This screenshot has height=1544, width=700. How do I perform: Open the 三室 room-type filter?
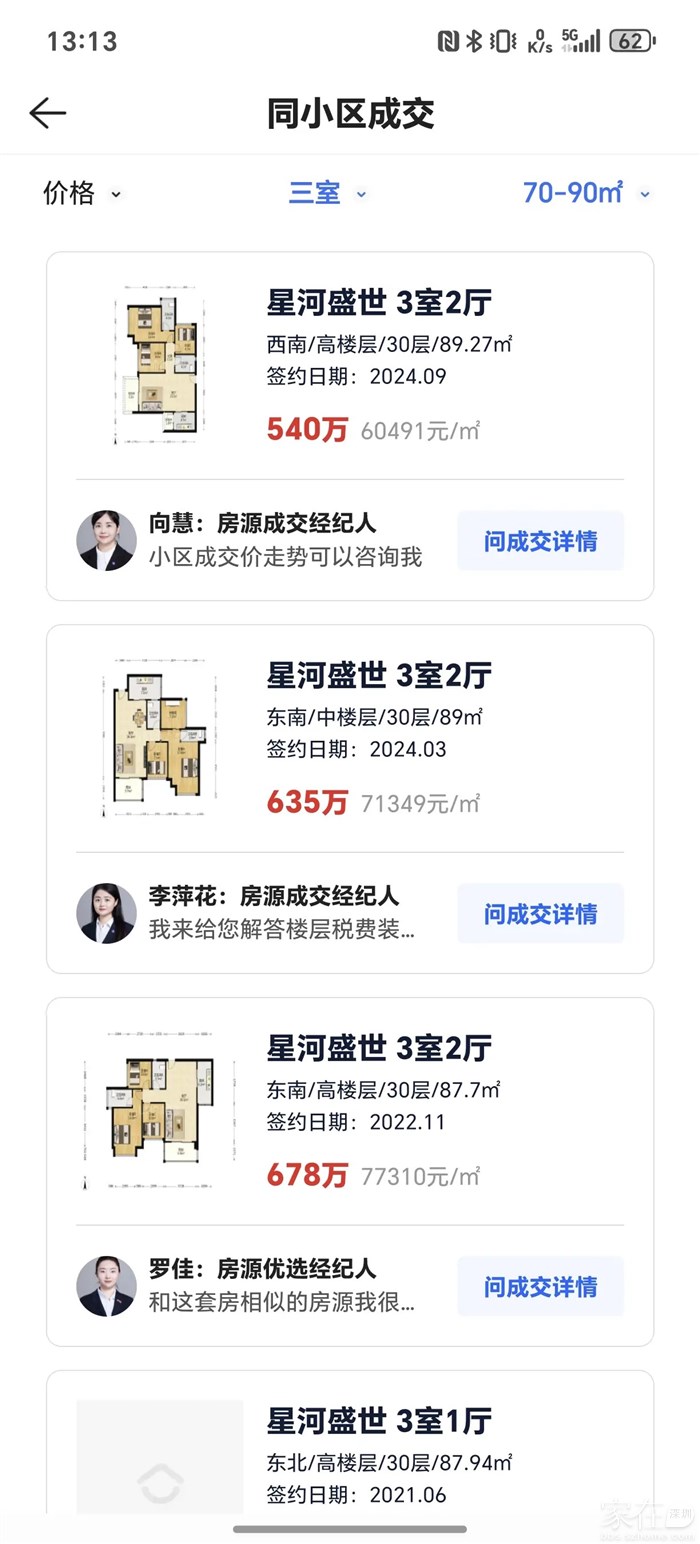tap(328, 193)
